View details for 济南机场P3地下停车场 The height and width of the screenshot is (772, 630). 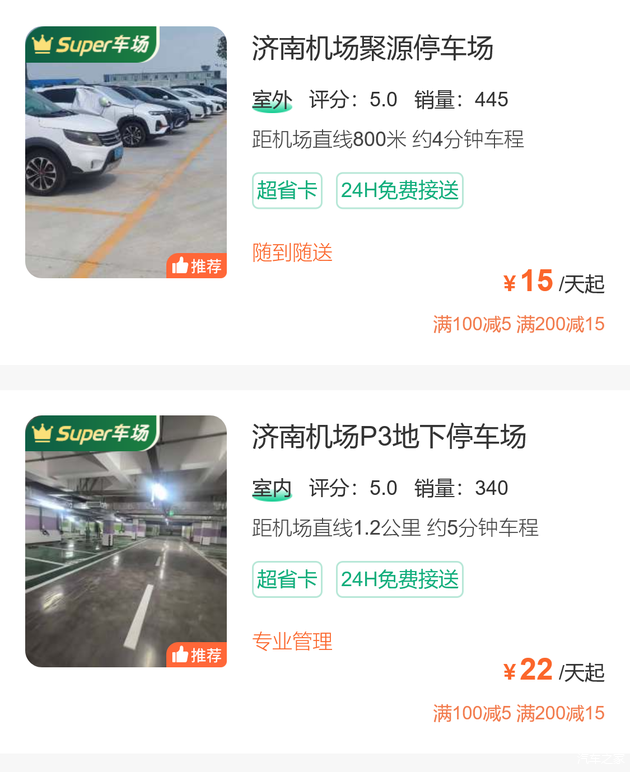pyautogui.click(x=389, y=437)
